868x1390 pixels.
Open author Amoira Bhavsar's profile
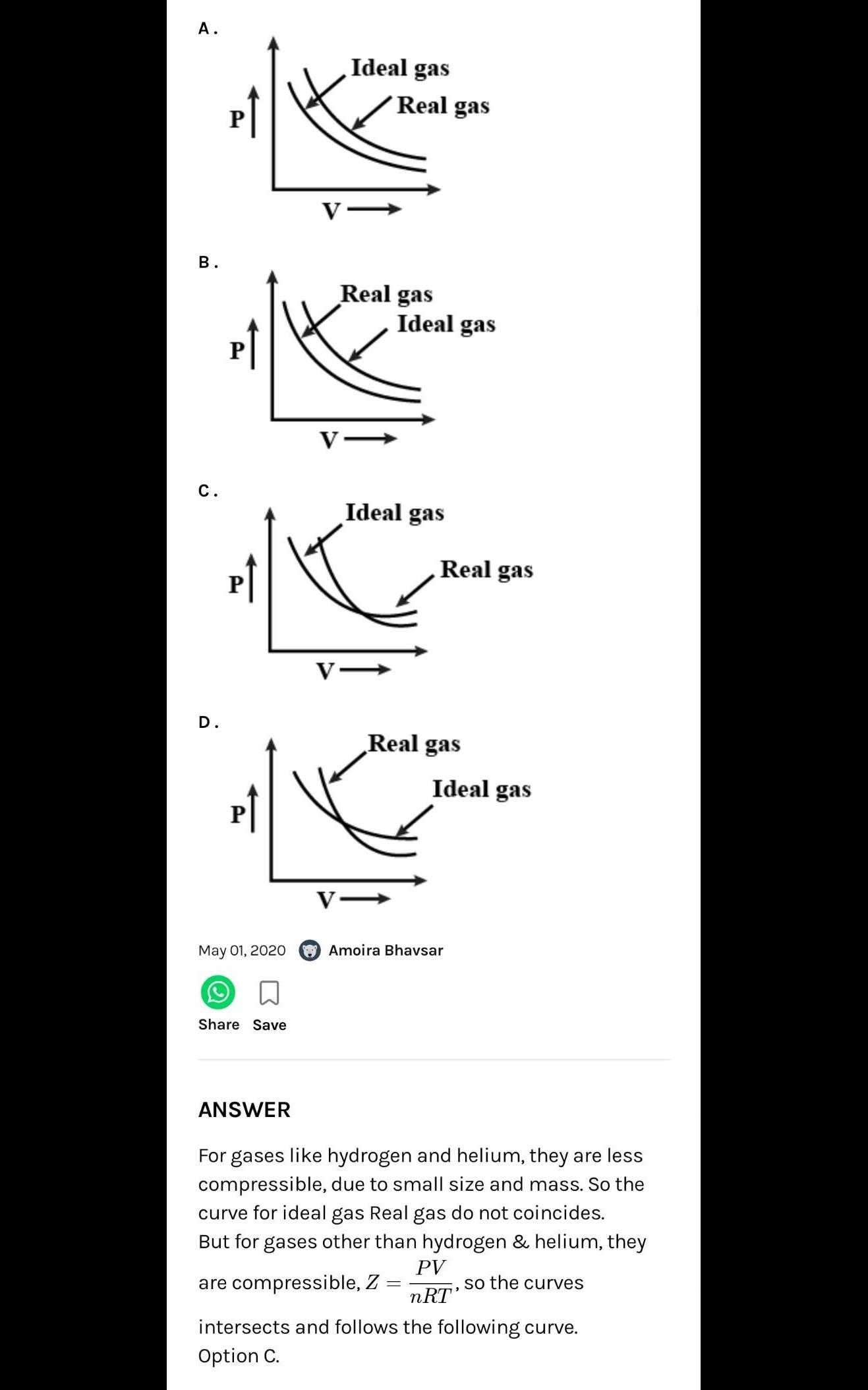click(385, 950)
